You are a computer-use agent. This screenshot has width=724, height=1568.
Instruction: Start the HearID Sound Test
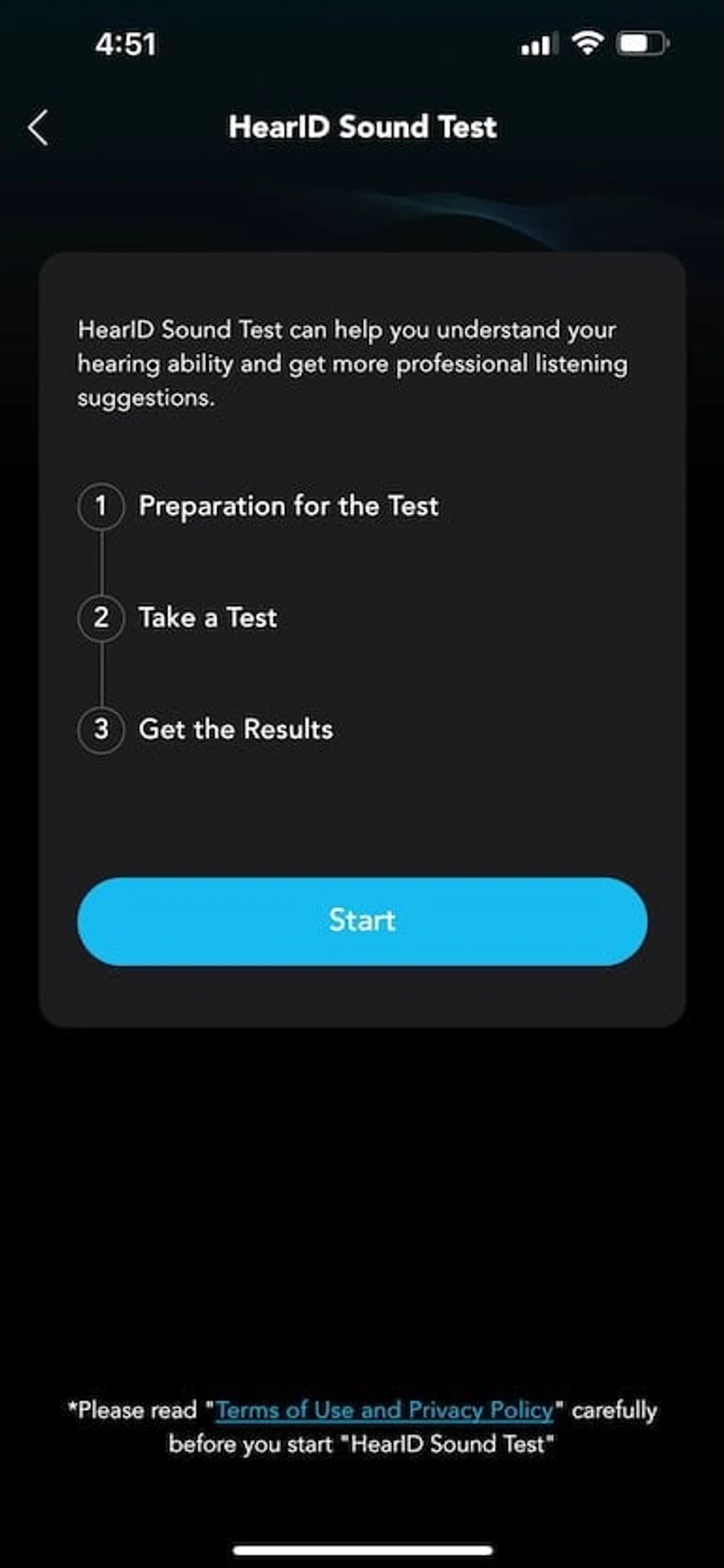click(362, 921)
